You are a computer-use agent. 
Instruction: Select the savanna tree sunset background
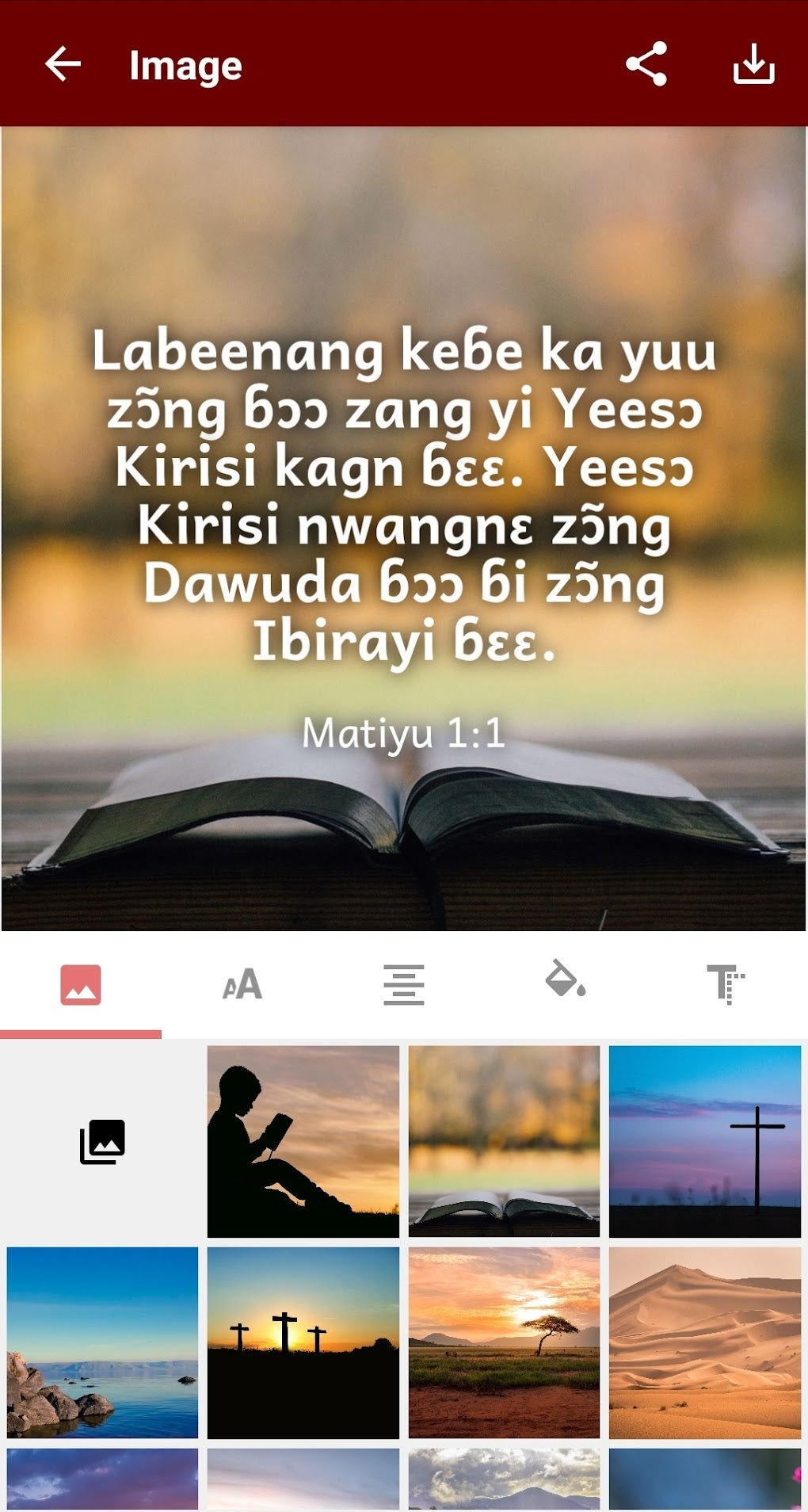[x=504, y=1342]
